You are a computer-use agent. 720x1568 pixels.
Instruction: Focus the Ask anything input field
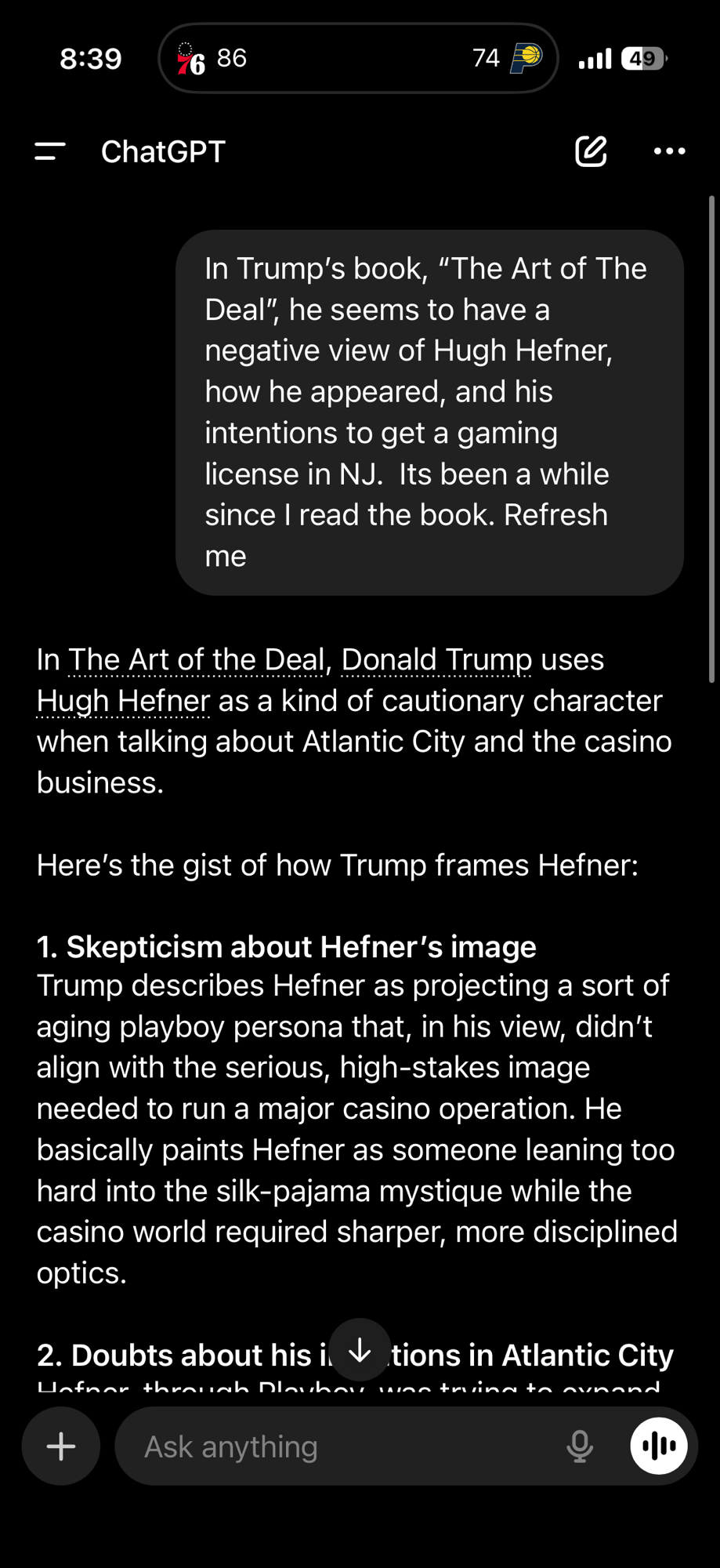[x=337, y=1446]
